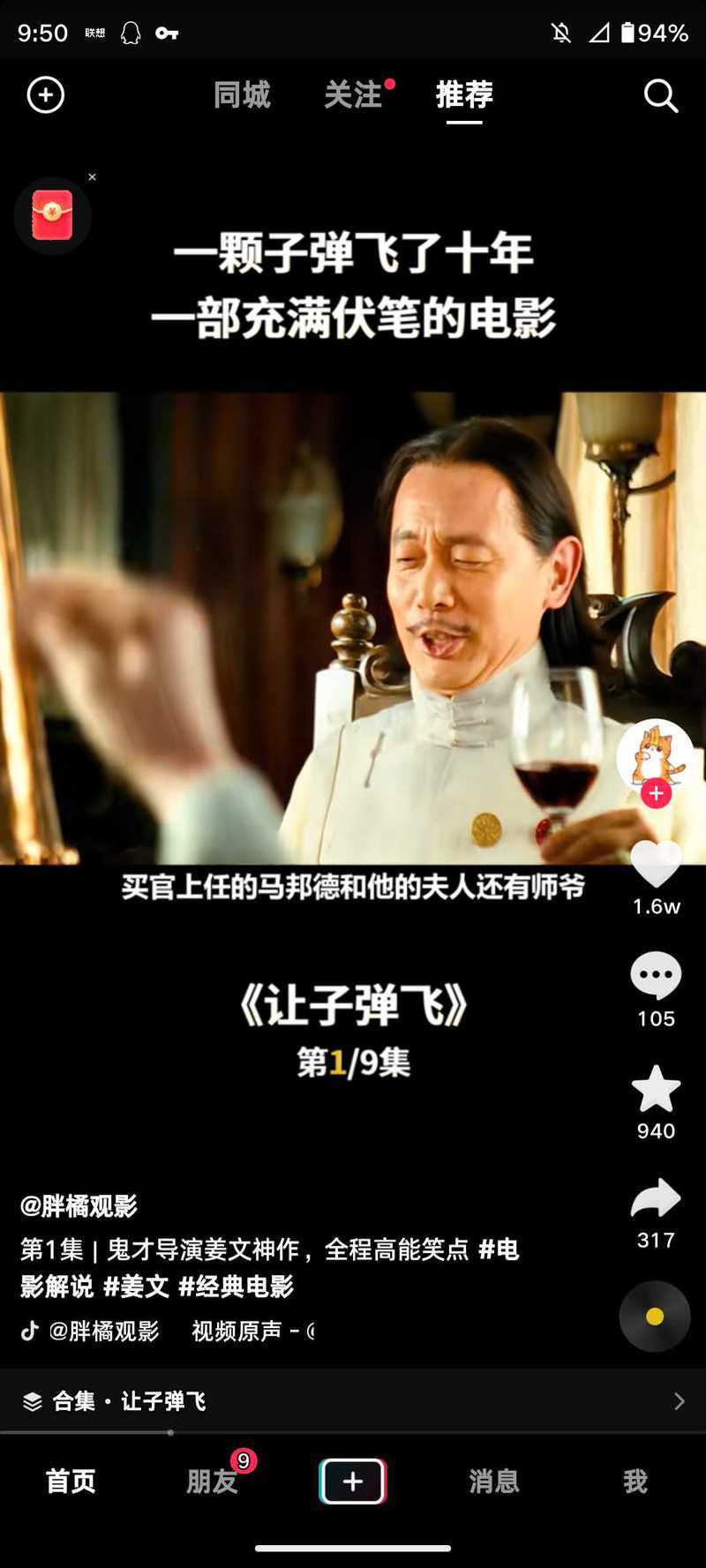
Task: Open the @胖橘观影 username above the caption
Action: pyautogui.click(x=79, y=1205)
